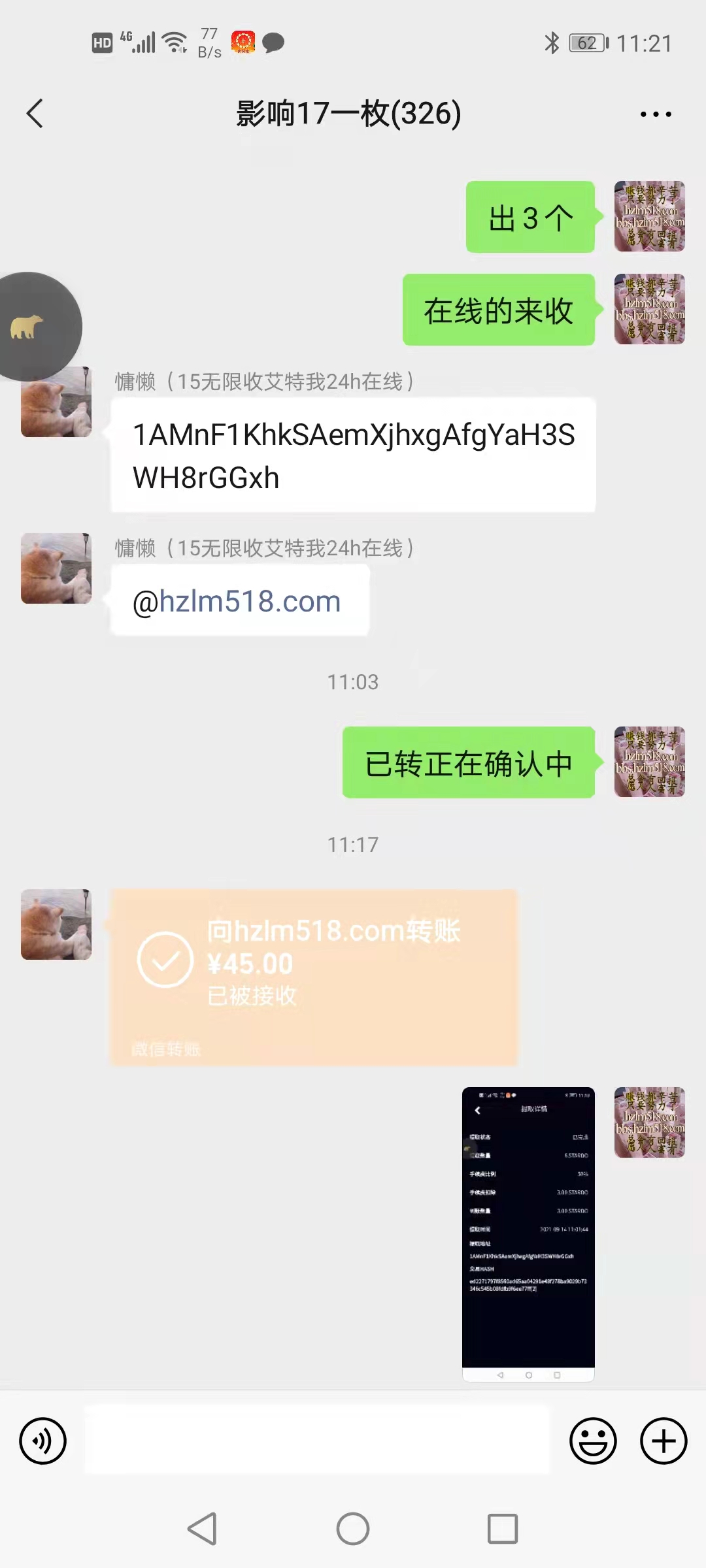The image size is (706, 1568).
Task: Tap the system home button
Action: (x=353, y=1529)
